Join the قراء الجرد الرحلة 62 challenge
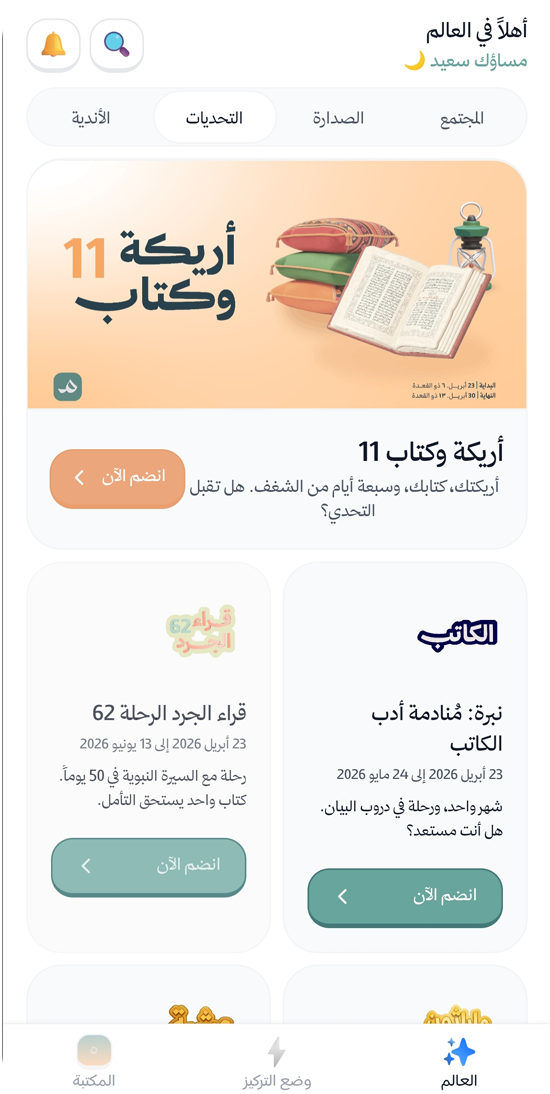Image resolution: width=550 pixels, height=1094 pixels. coord(149,867)
